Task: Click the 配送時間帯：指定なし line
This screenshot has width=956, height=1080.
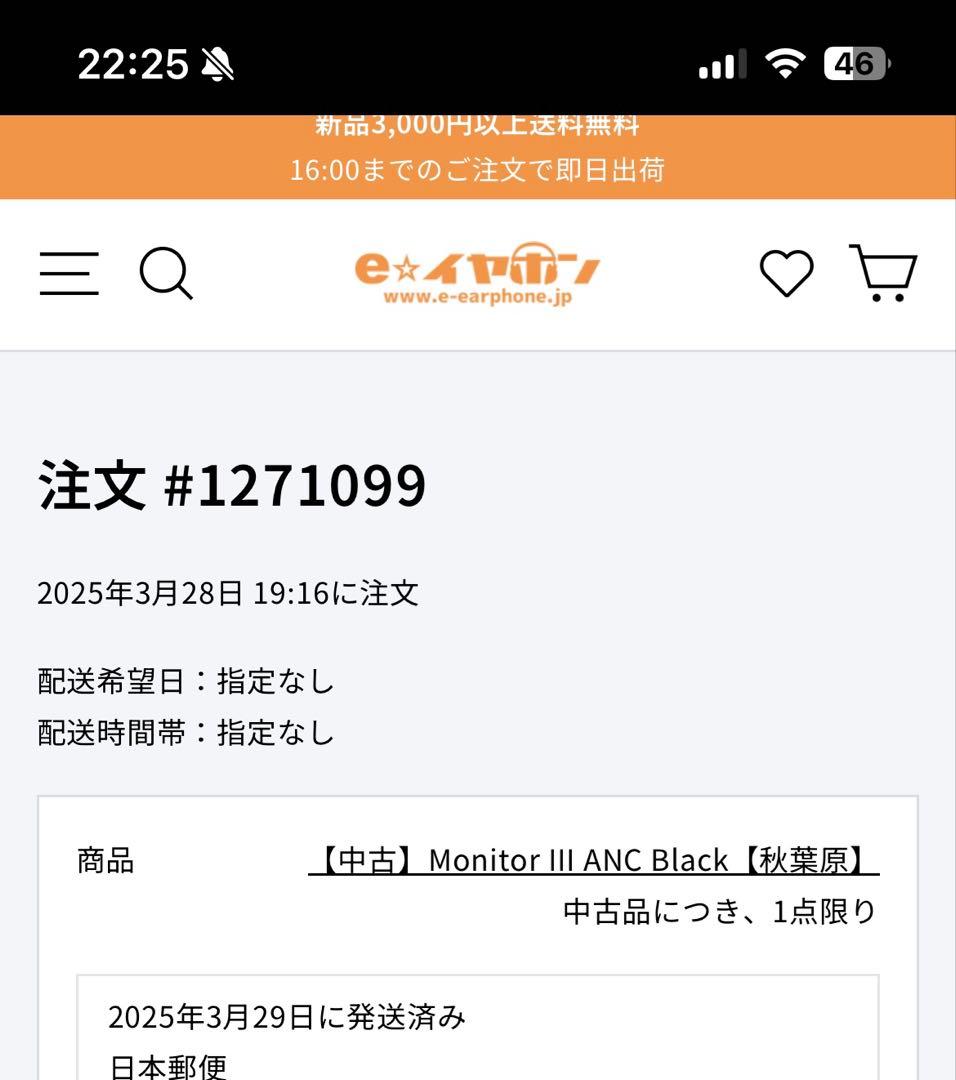Action: (186, 733)
